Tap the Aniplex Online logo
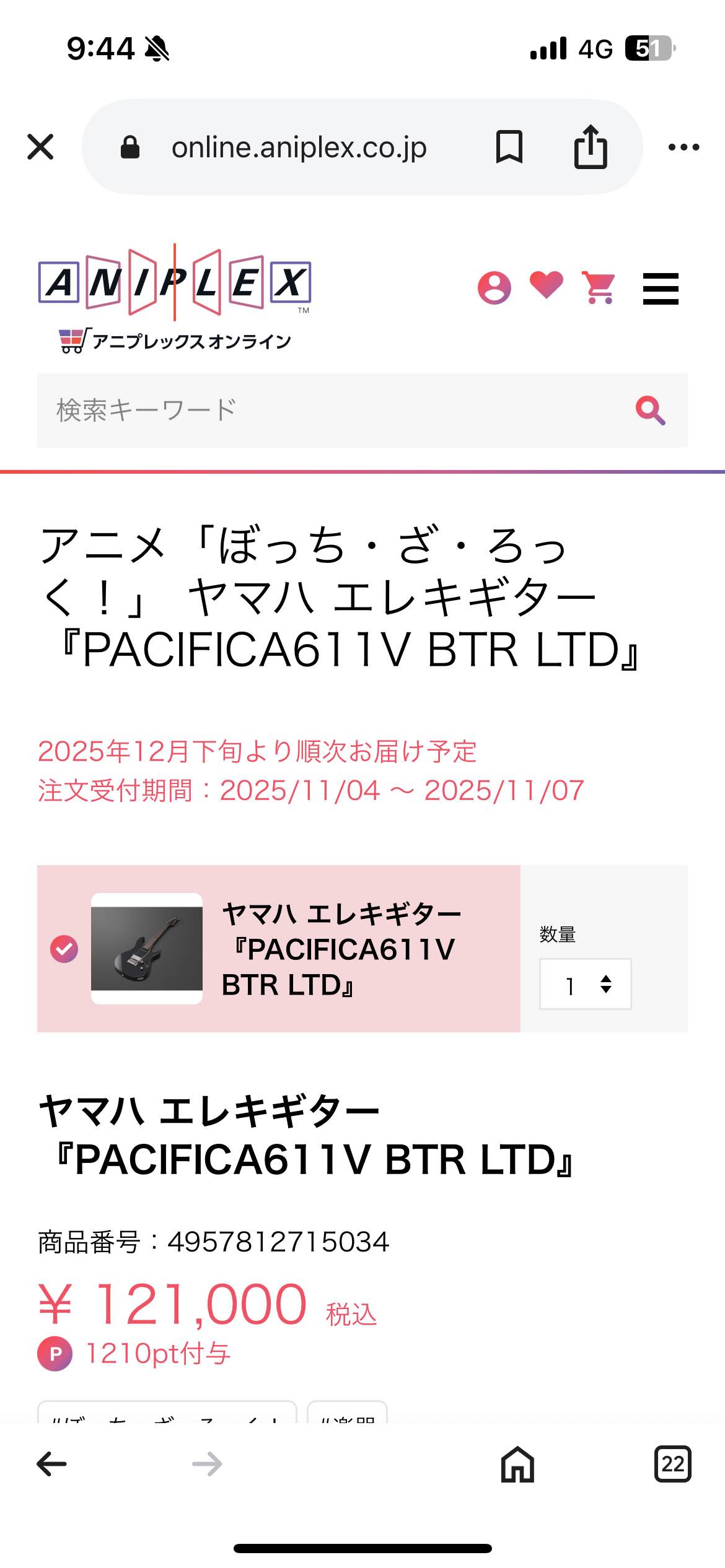The height and width of the screenshot is (1568, 725). tap(175, 298)
